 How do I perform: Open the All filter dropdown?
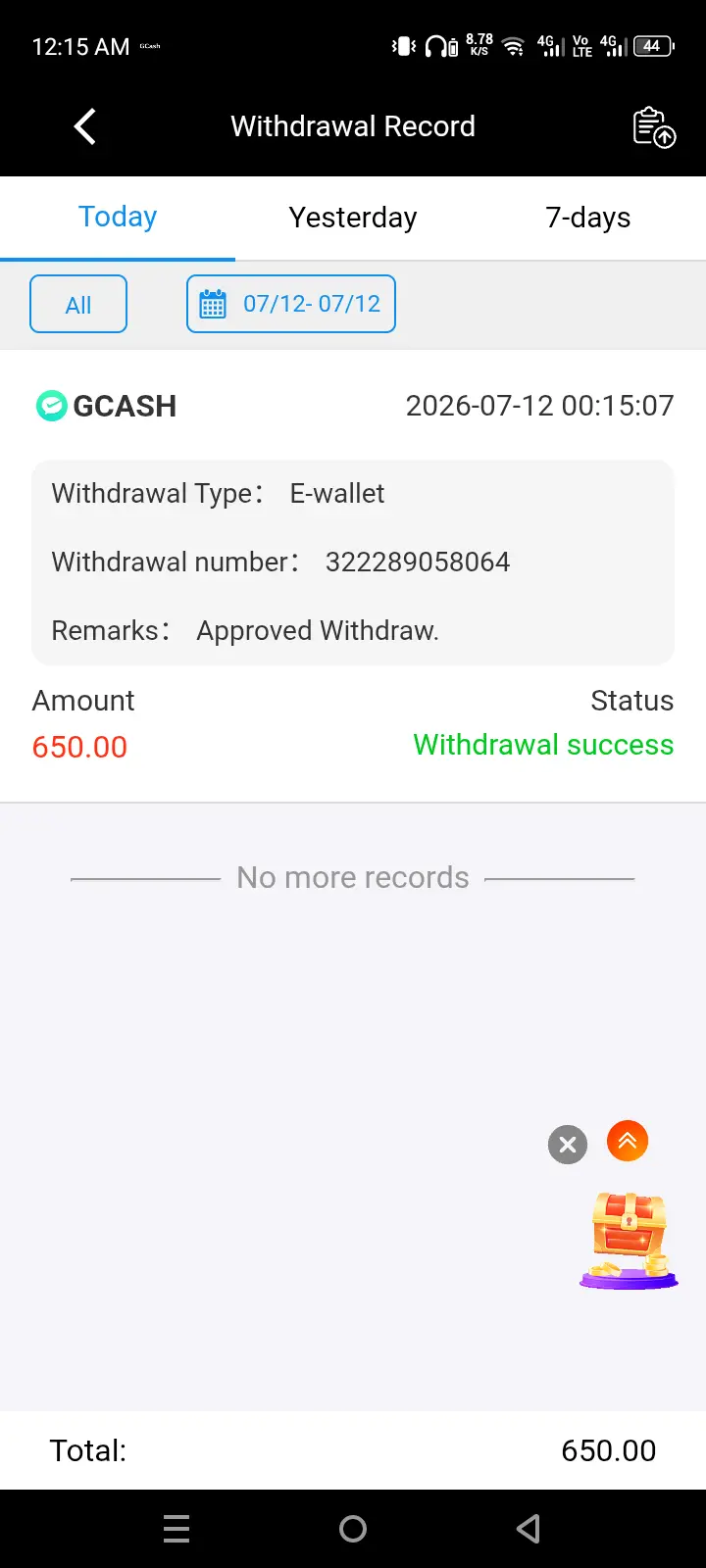pos(78,304)
